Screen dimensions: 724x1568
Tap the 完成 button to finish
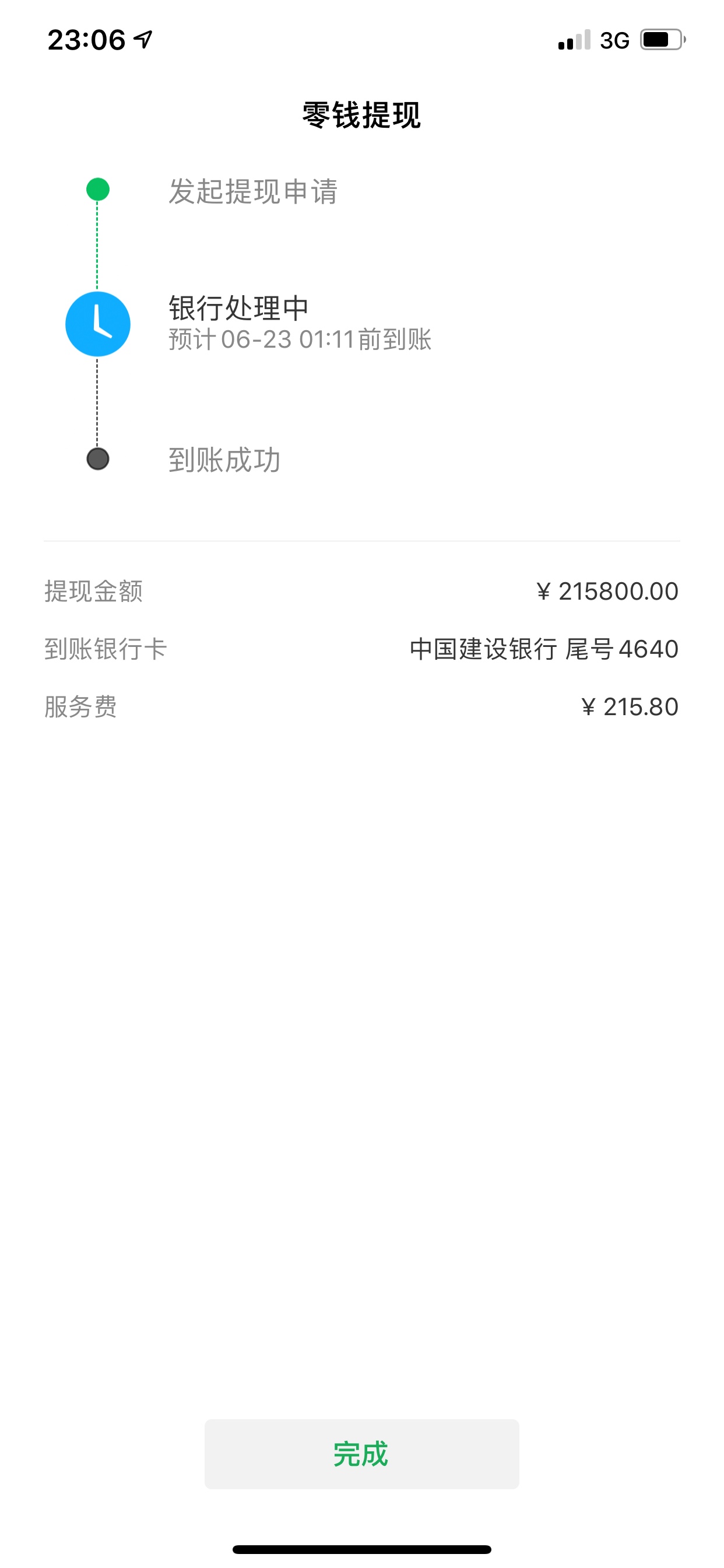361,1454
